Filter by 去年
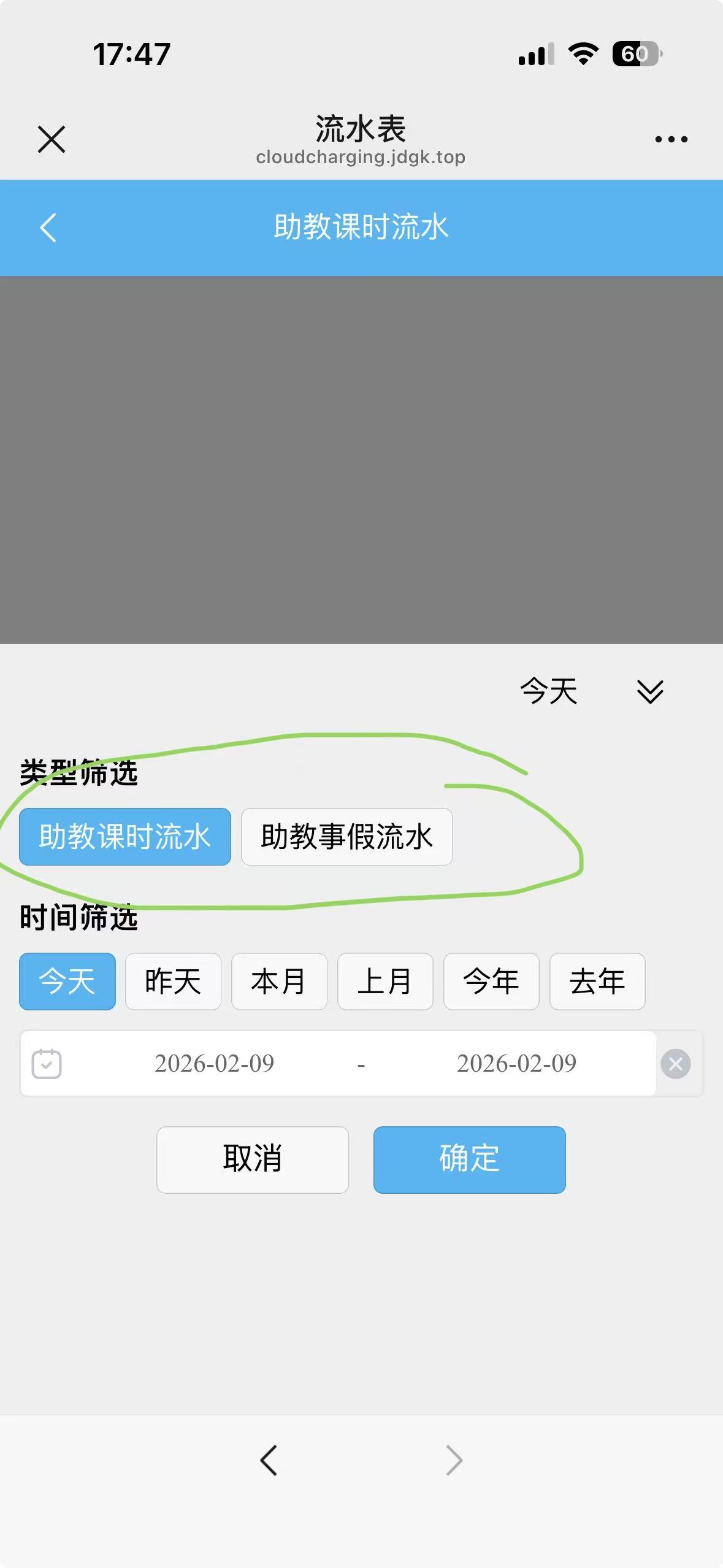Viewport: 723px width, 1568px height. click(x=597, y=981)
